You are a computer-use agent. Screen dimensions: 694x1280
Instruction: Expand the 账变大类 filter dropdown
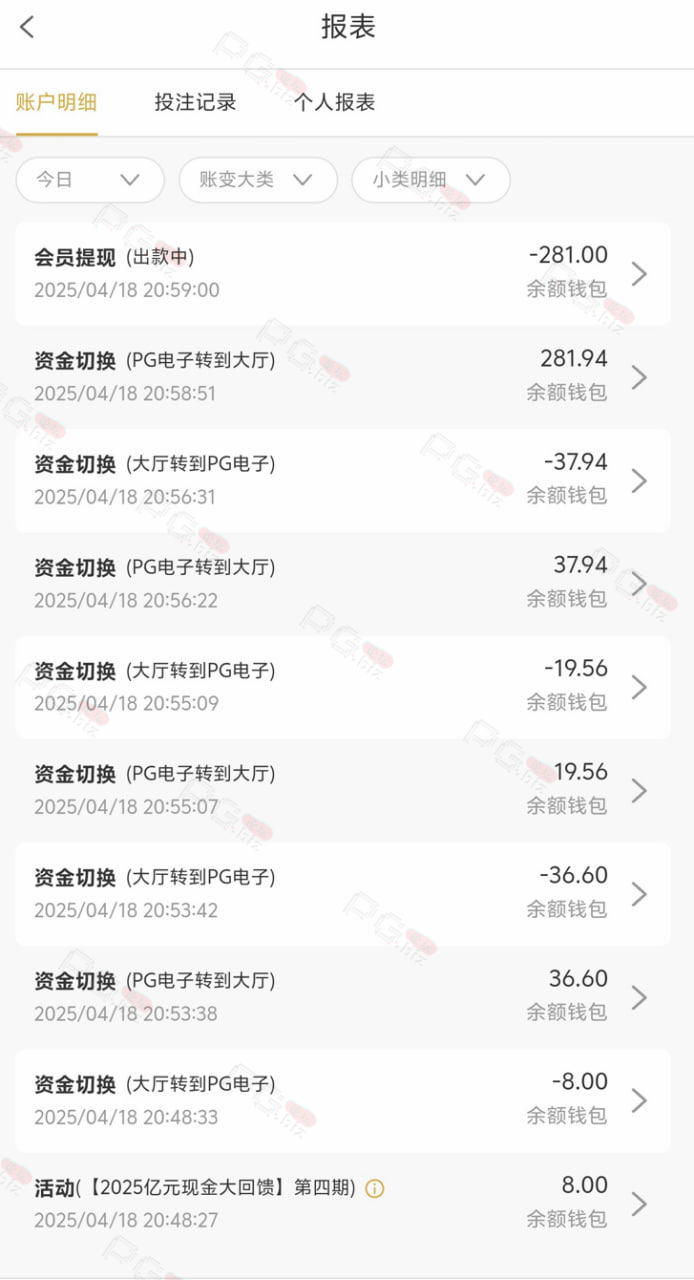coord(258,180)
